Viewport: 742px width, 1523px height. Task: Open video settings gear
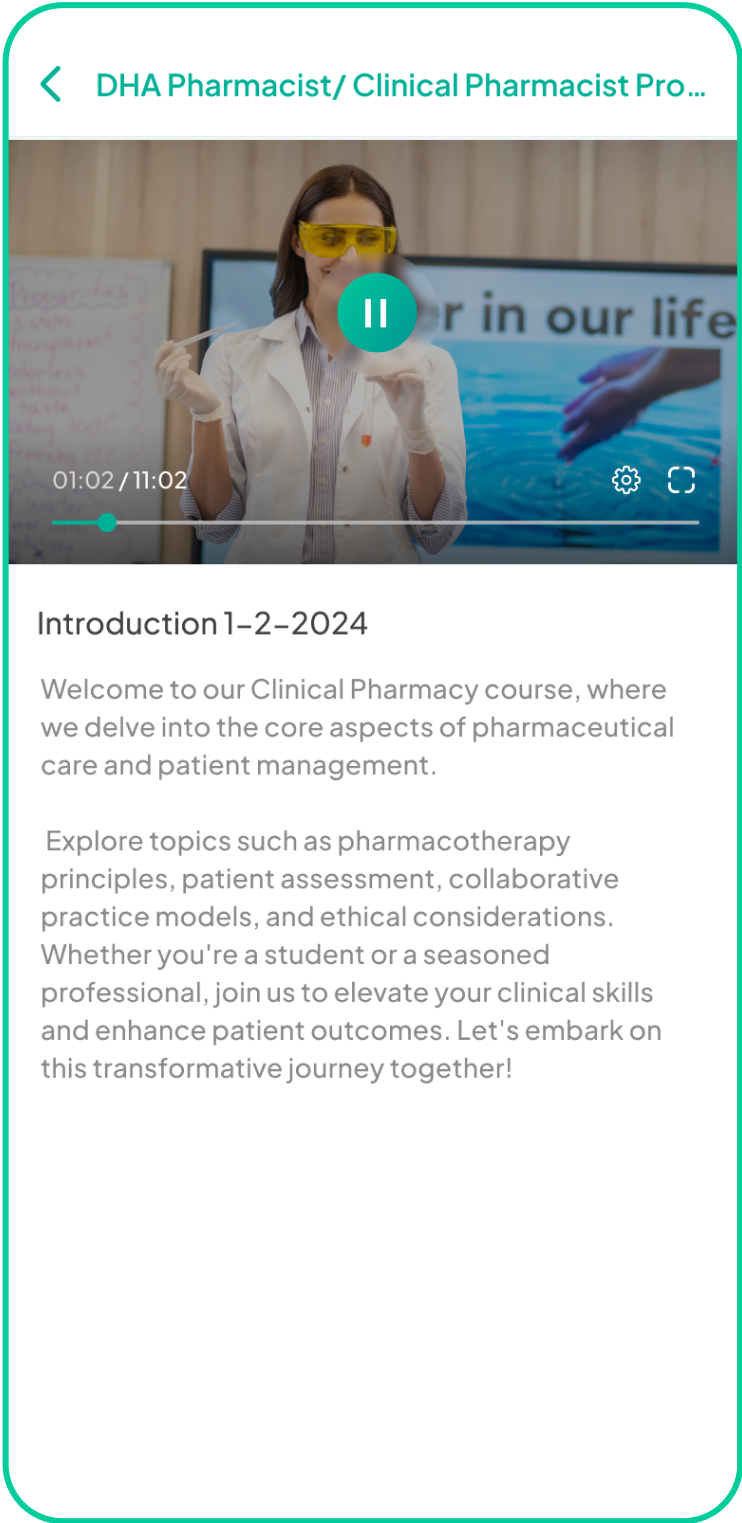[x=626, y=480]
